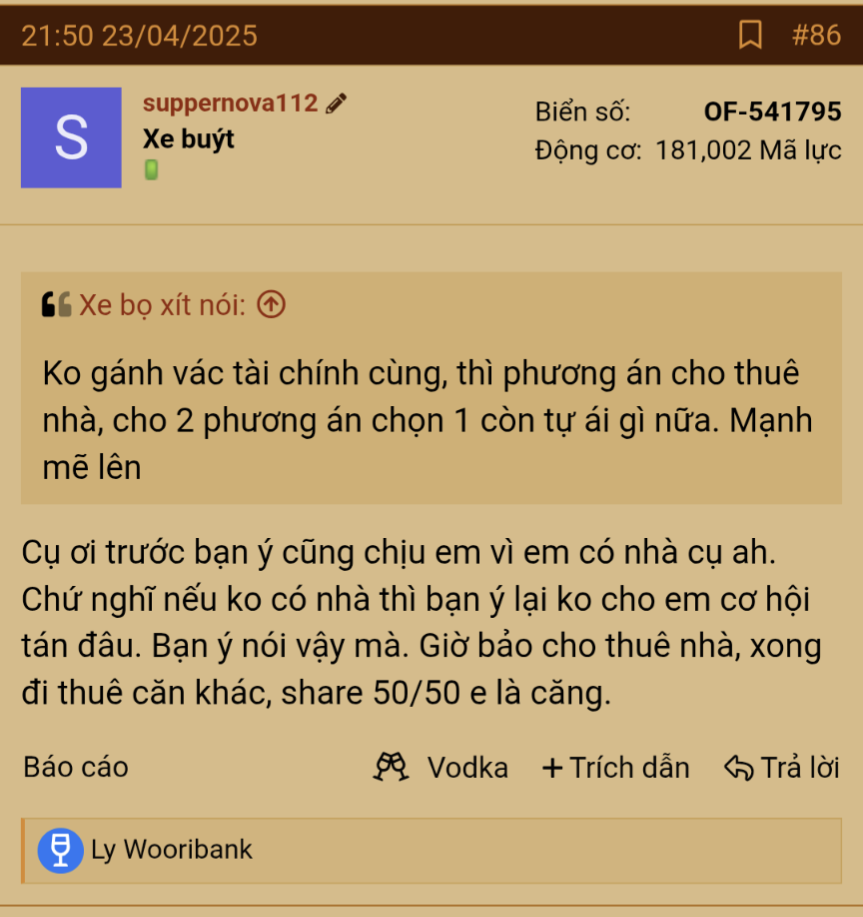Reply using Trả lời
This screenshot has width=863, height=917.
click(781, 767)
